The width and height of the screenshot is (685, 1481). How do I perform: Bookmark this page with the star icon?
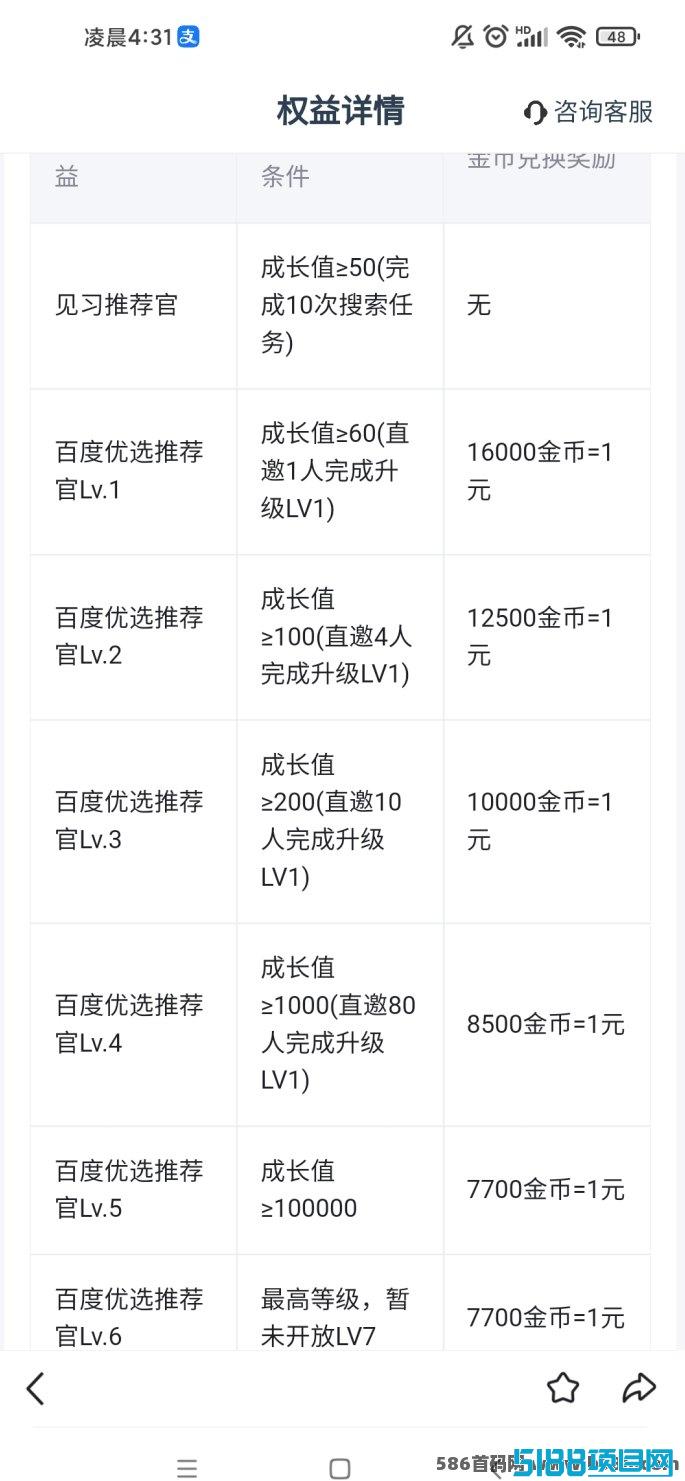point(563,1388)
